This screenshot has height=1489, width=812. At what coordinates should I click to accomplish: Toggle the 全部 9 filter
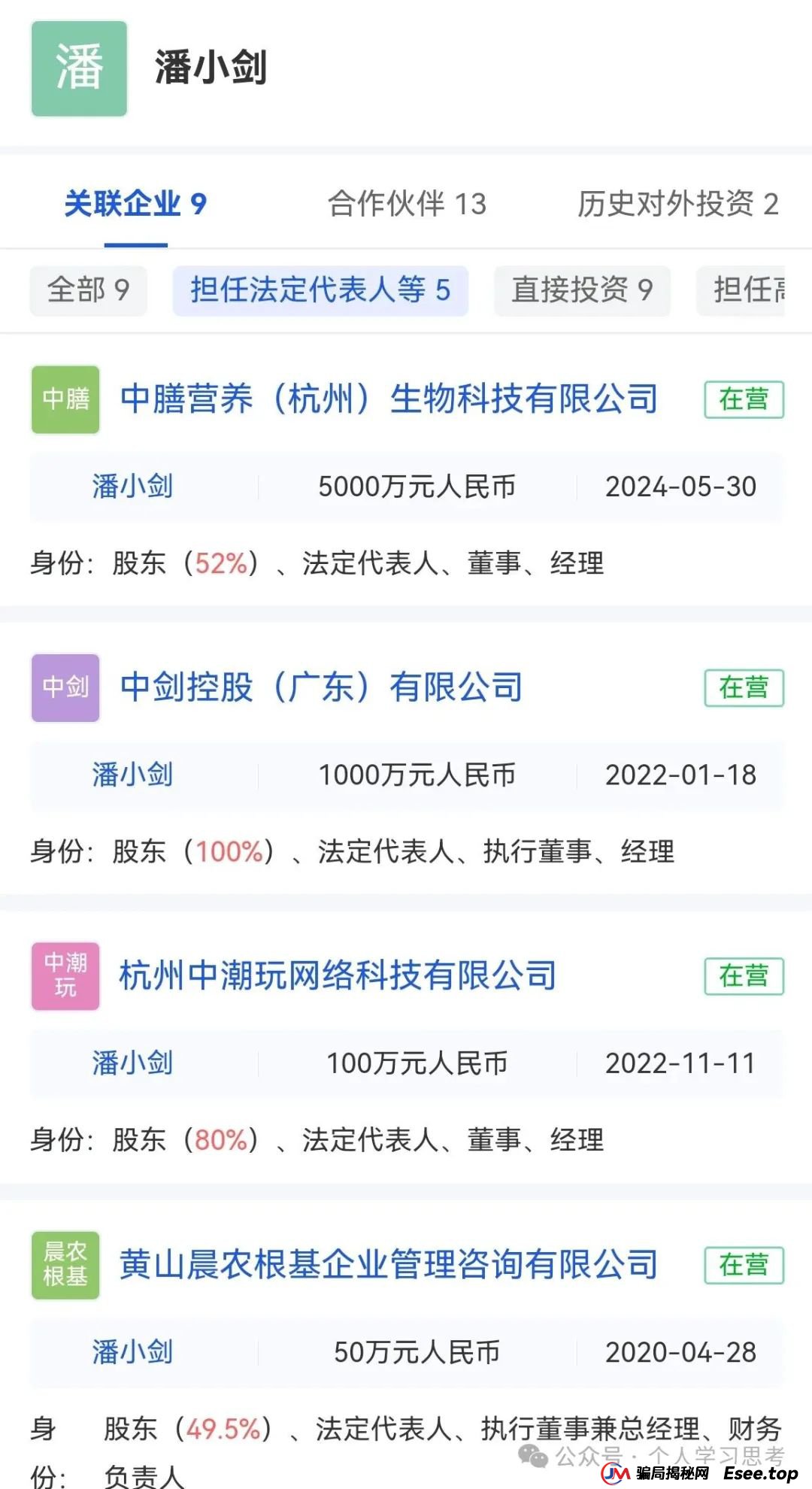point(87,291)
